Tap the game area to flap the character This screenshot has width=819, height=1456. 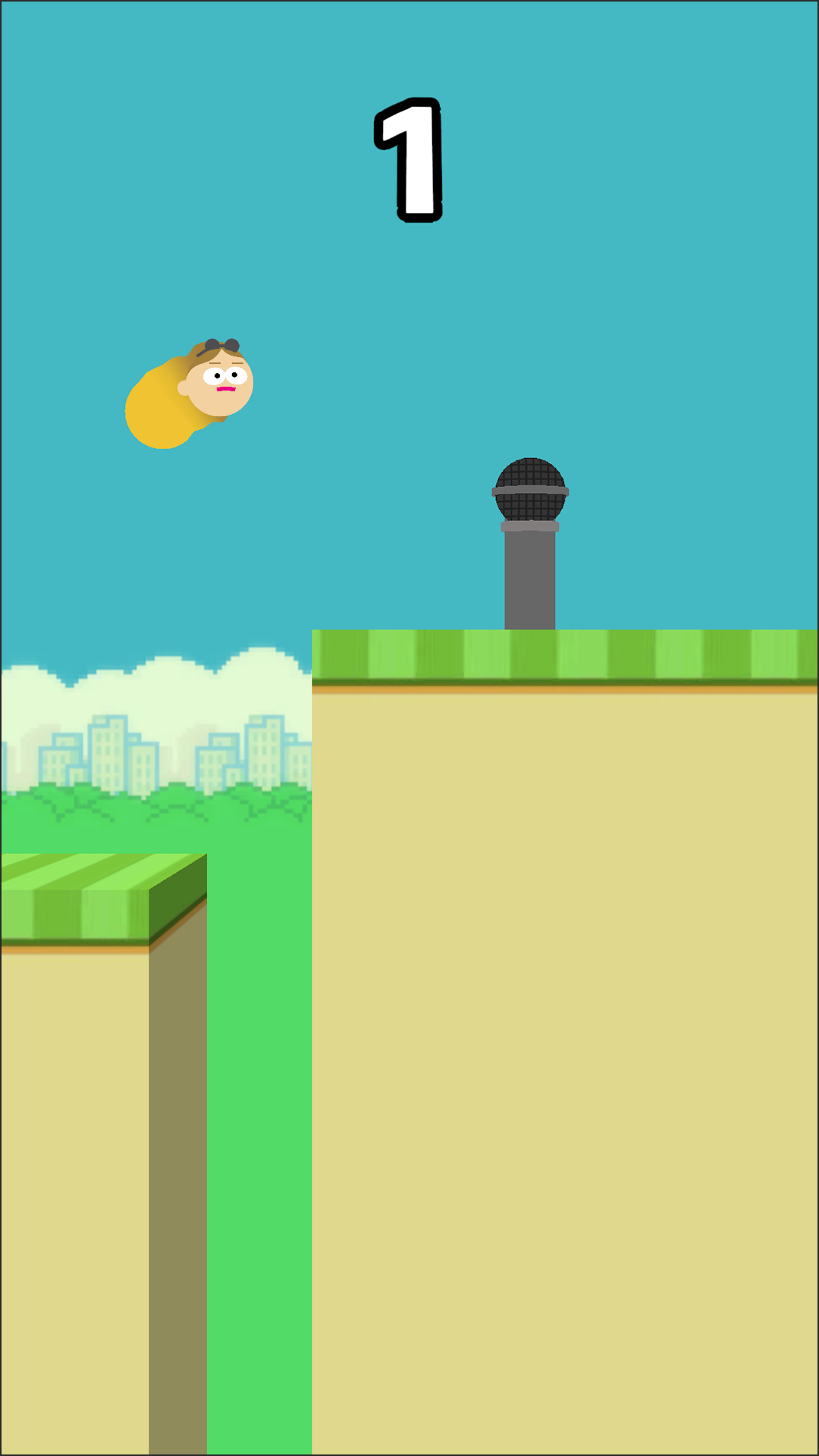pyautogui.click(x=409, y=728)
